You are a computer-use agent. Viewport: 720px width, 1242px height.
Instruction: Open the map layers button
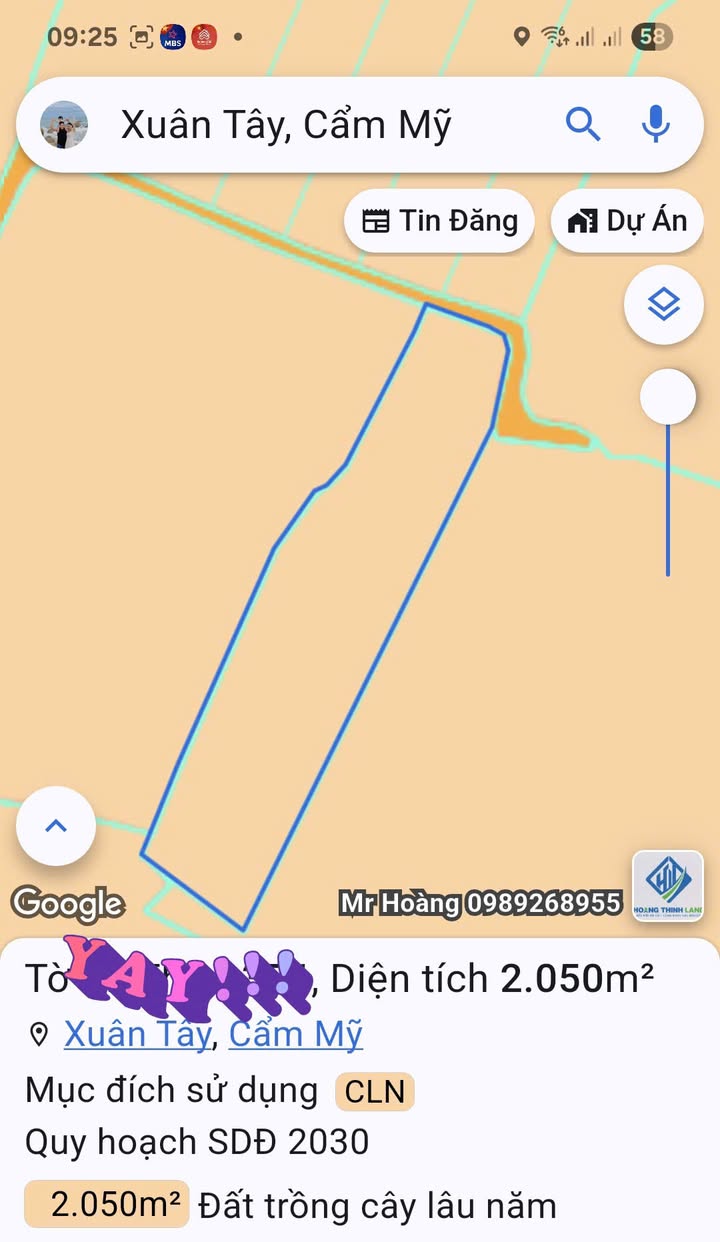[x=664, y=305]
